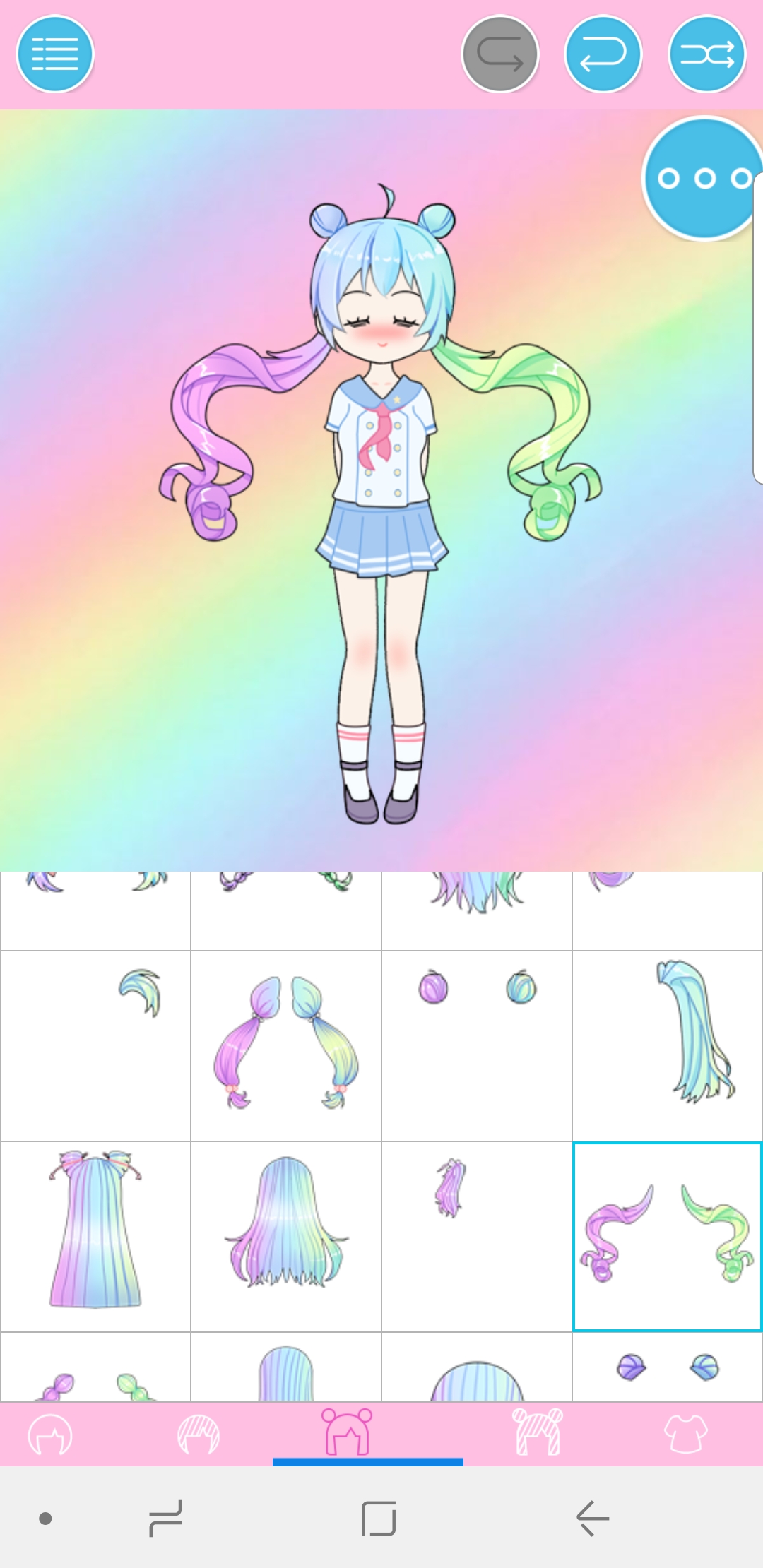The image size is (763, 1568).
Task: Open the three-dots more options button
Action: [704, 179]
